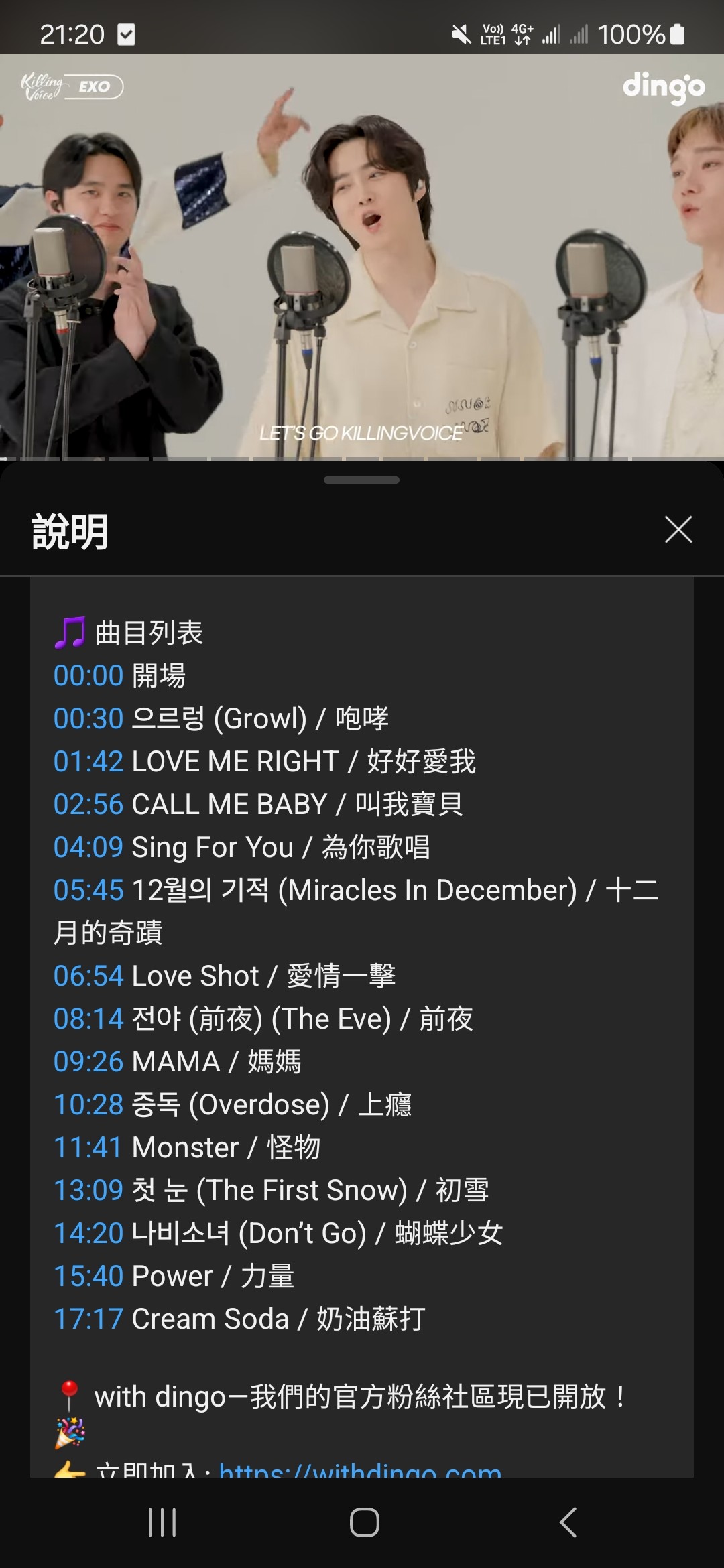Jump to 17:17 Cream Soda
This screenshot has height=1568, width=724.
coord(88,1319)
